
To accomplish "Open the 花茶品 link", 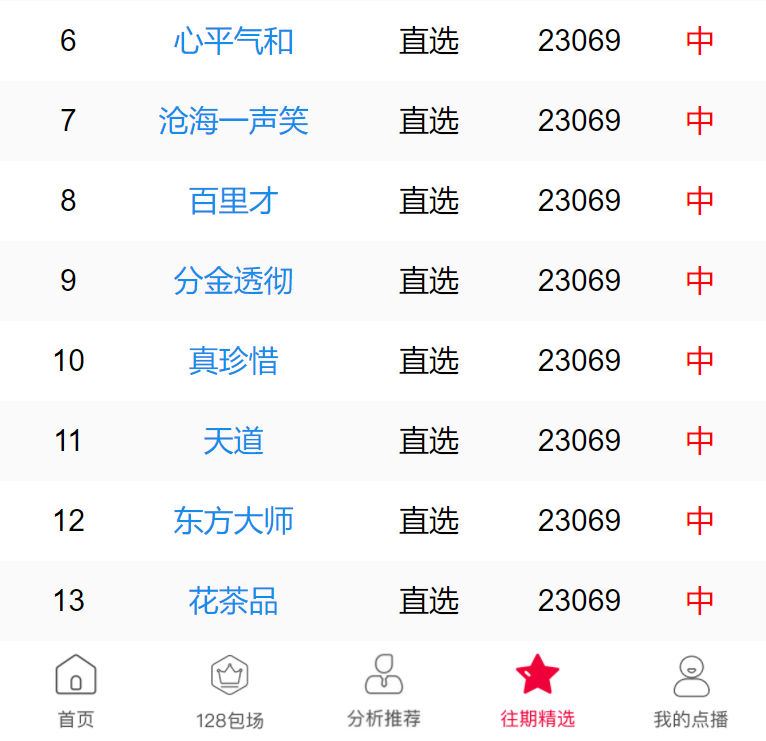I will [x=233, y=601].
